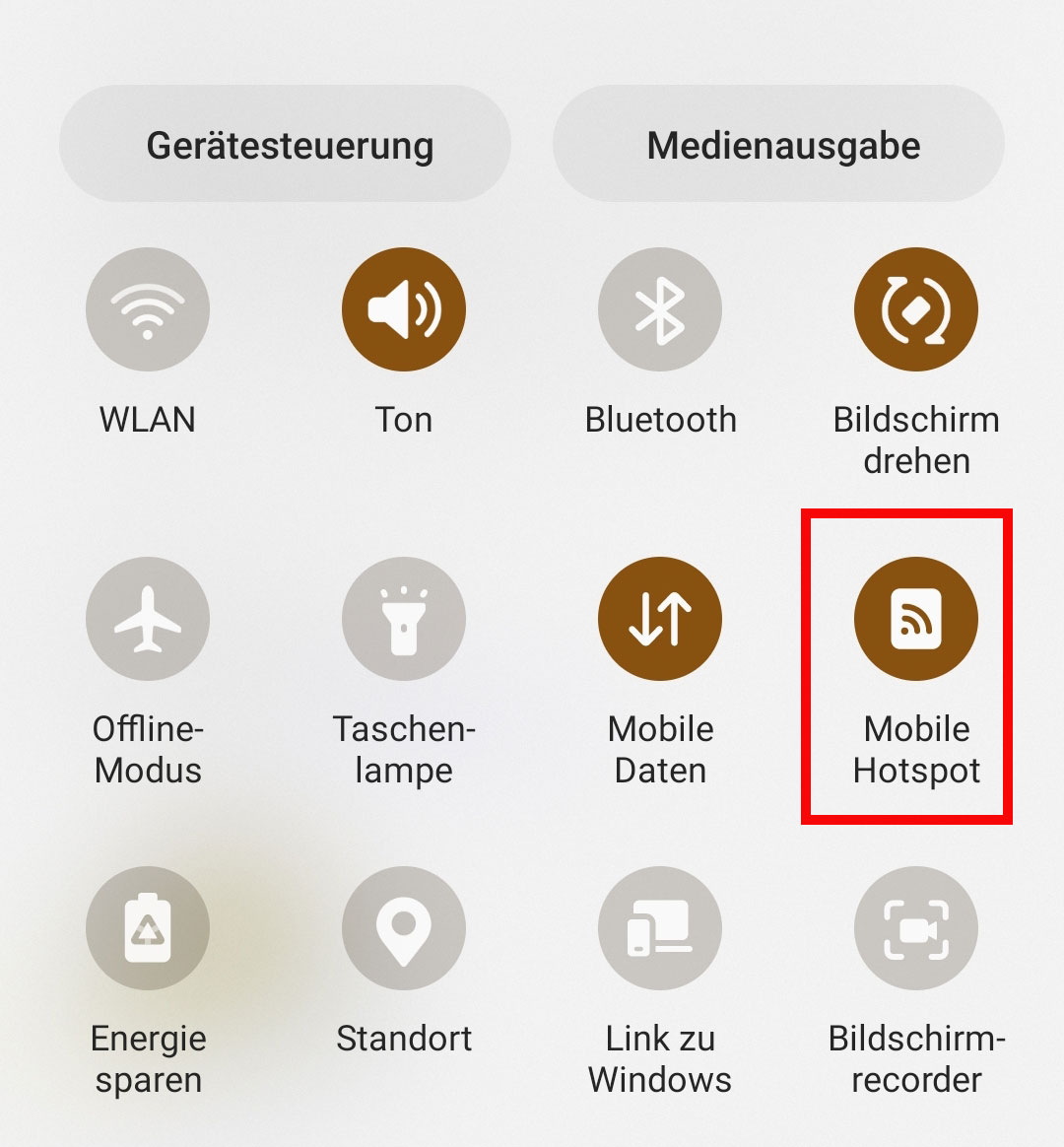Start the Bildschirmrecorder screen recorder
Screen dimensions: 1064x1147
point(916,928)
